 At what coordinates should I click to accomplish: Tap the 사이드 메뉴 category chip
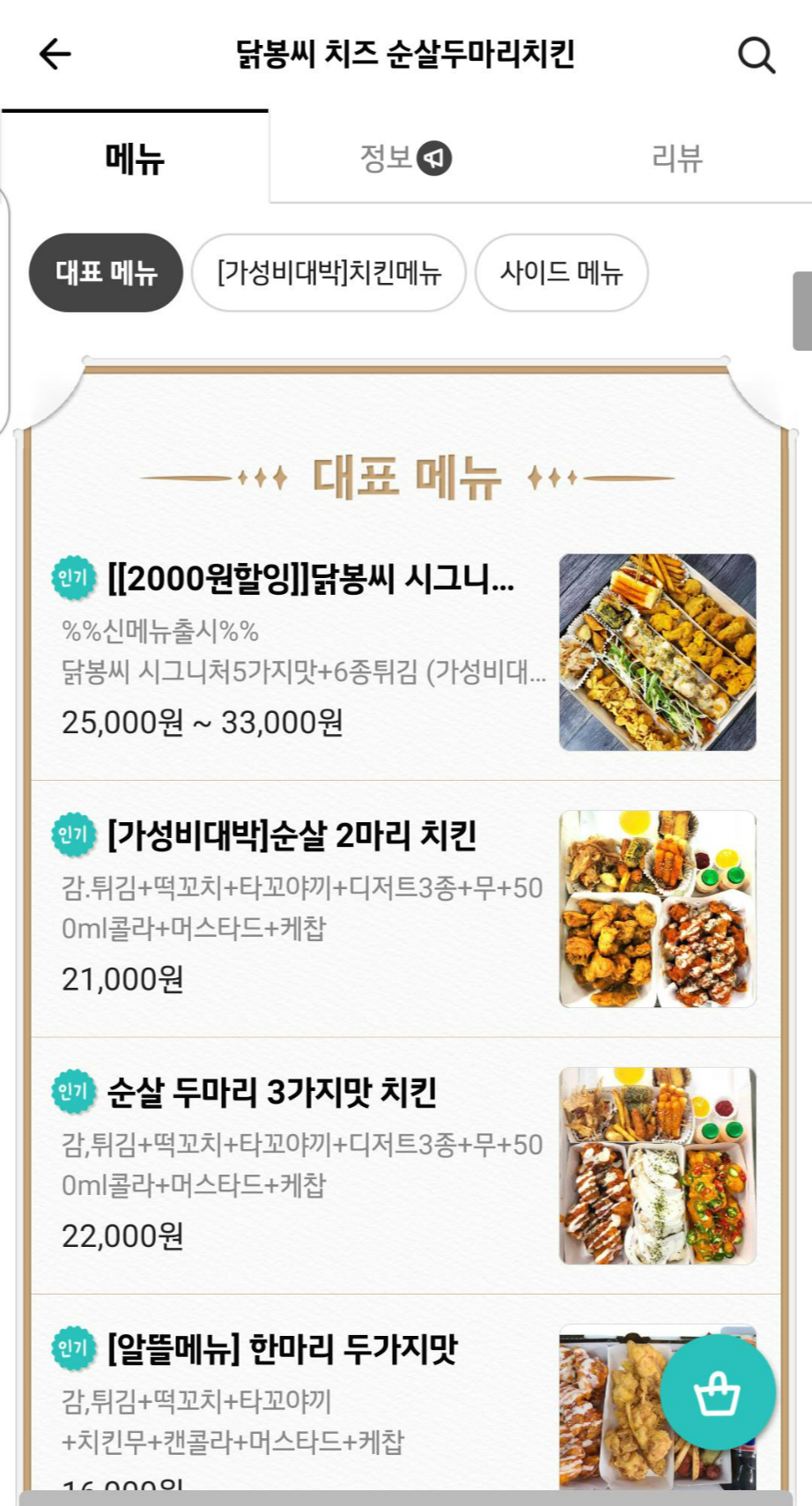tap(561, 273)
